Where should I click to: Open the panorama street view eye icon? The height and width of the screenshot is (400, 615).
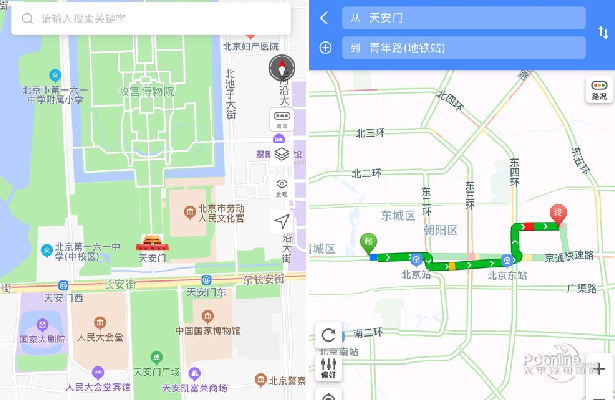tap(283, 186)
